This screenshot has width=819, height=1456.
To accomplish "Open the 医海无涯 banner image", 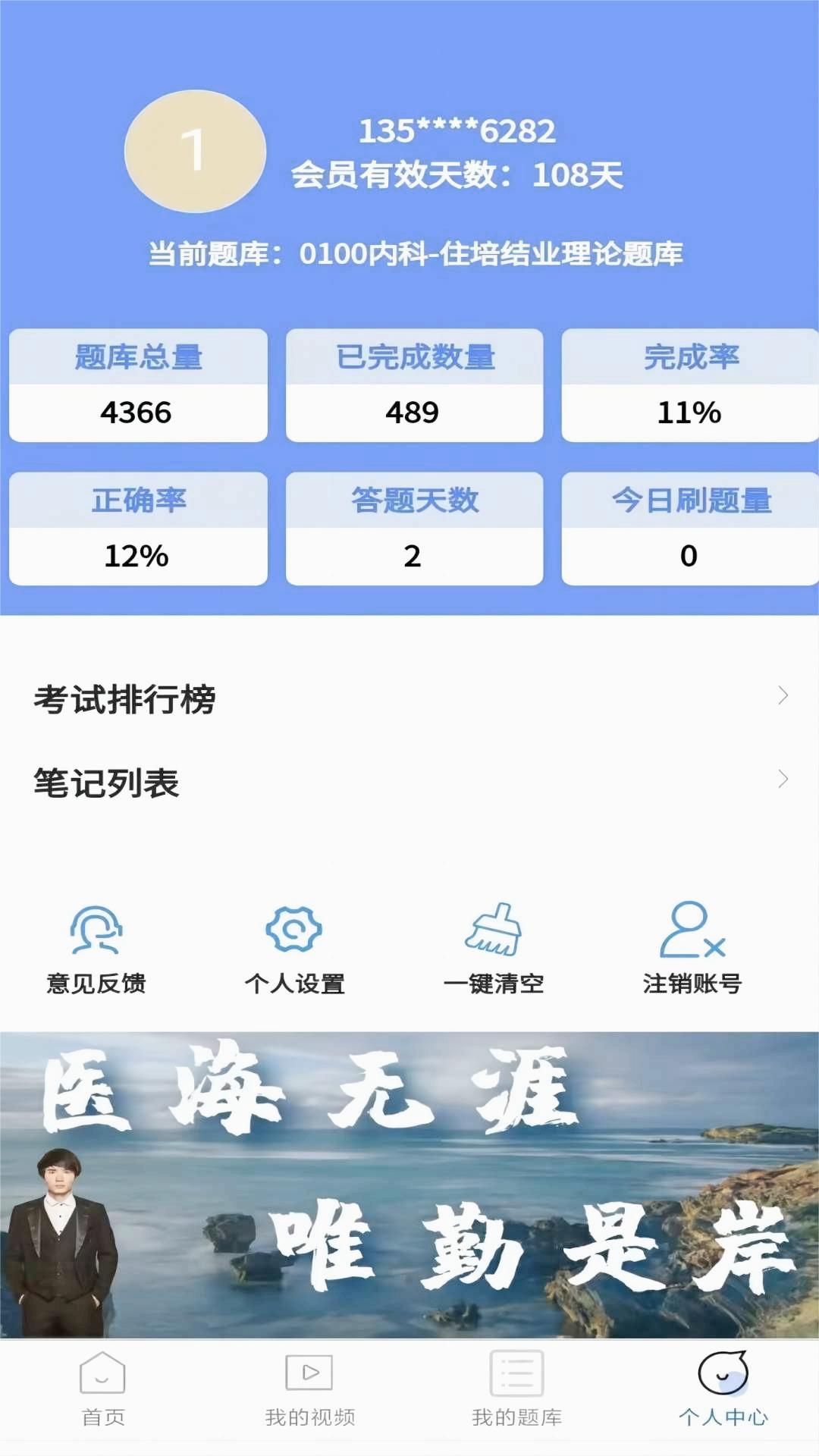I will 409,1185.
